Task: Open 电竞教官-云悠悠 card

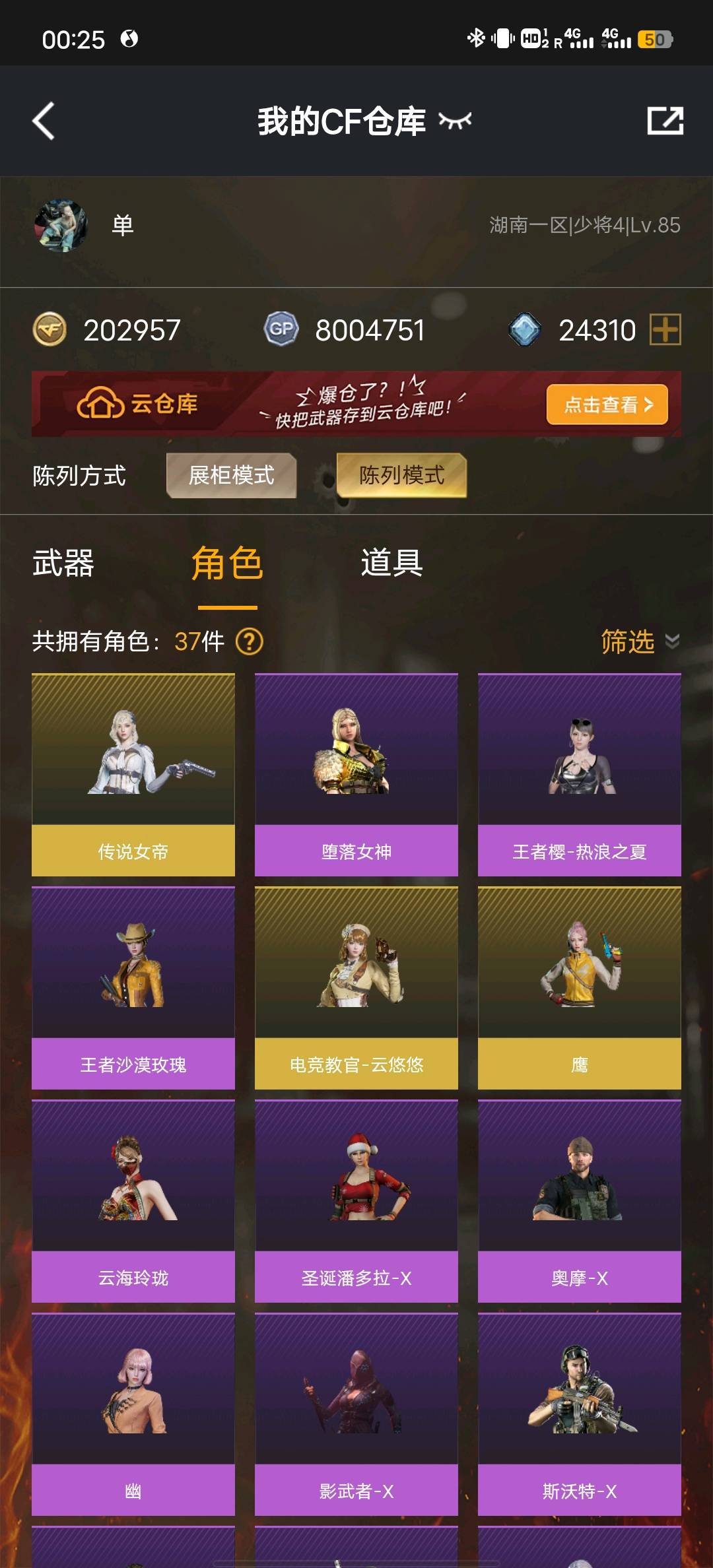Action: point(356,988)
